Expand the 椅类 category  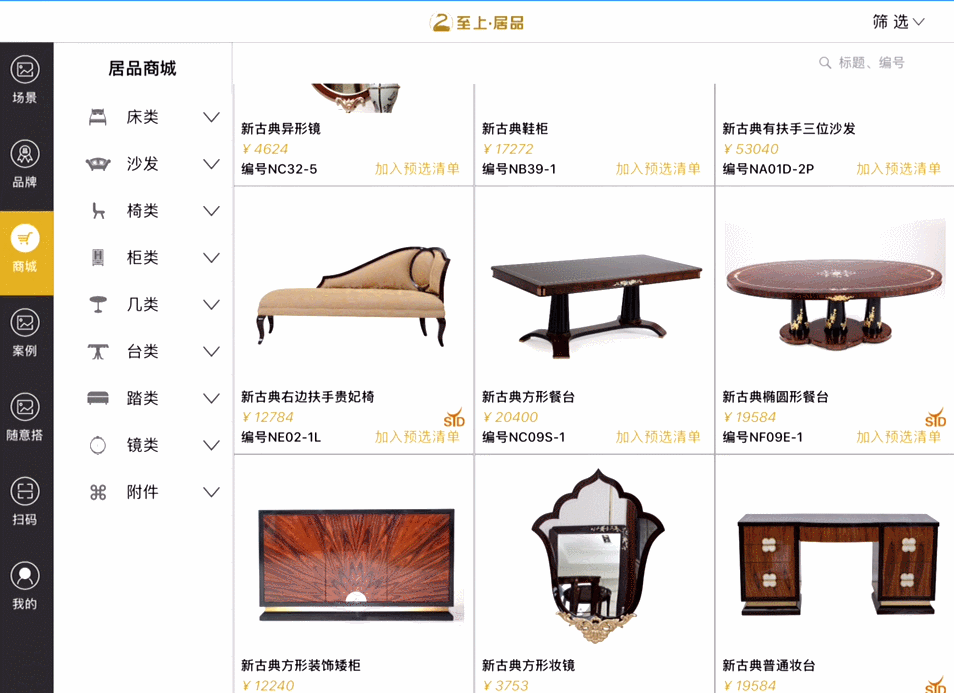click(x=152, y=211)
